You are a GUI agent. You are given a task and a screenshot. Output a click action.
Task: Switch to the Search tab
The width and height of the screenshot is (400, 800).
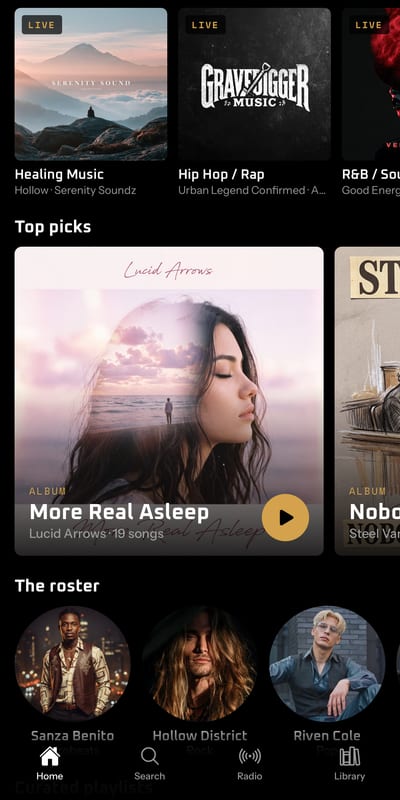pos(149,764)
